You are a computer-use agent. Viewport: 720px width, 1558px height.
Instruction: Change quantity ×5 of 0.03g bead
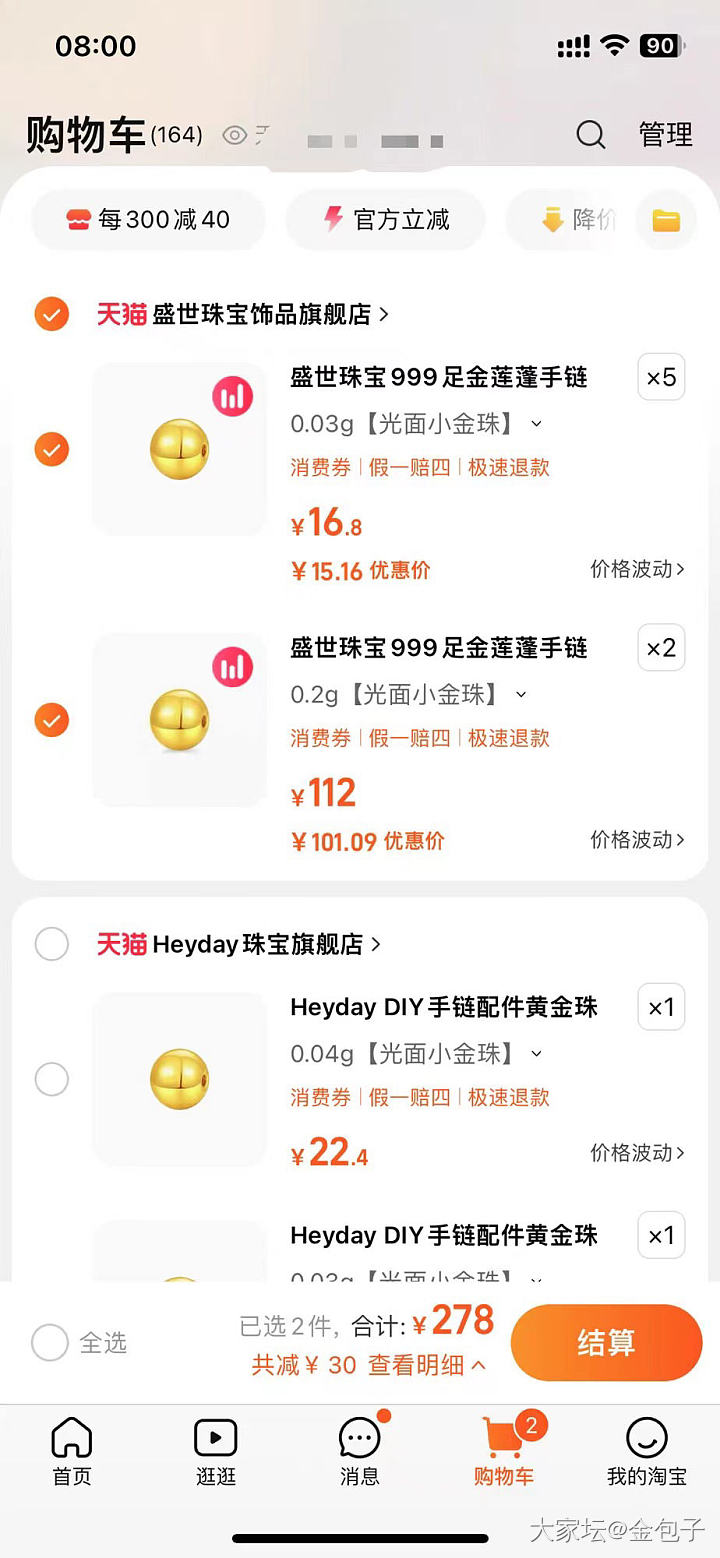[661, 378]
